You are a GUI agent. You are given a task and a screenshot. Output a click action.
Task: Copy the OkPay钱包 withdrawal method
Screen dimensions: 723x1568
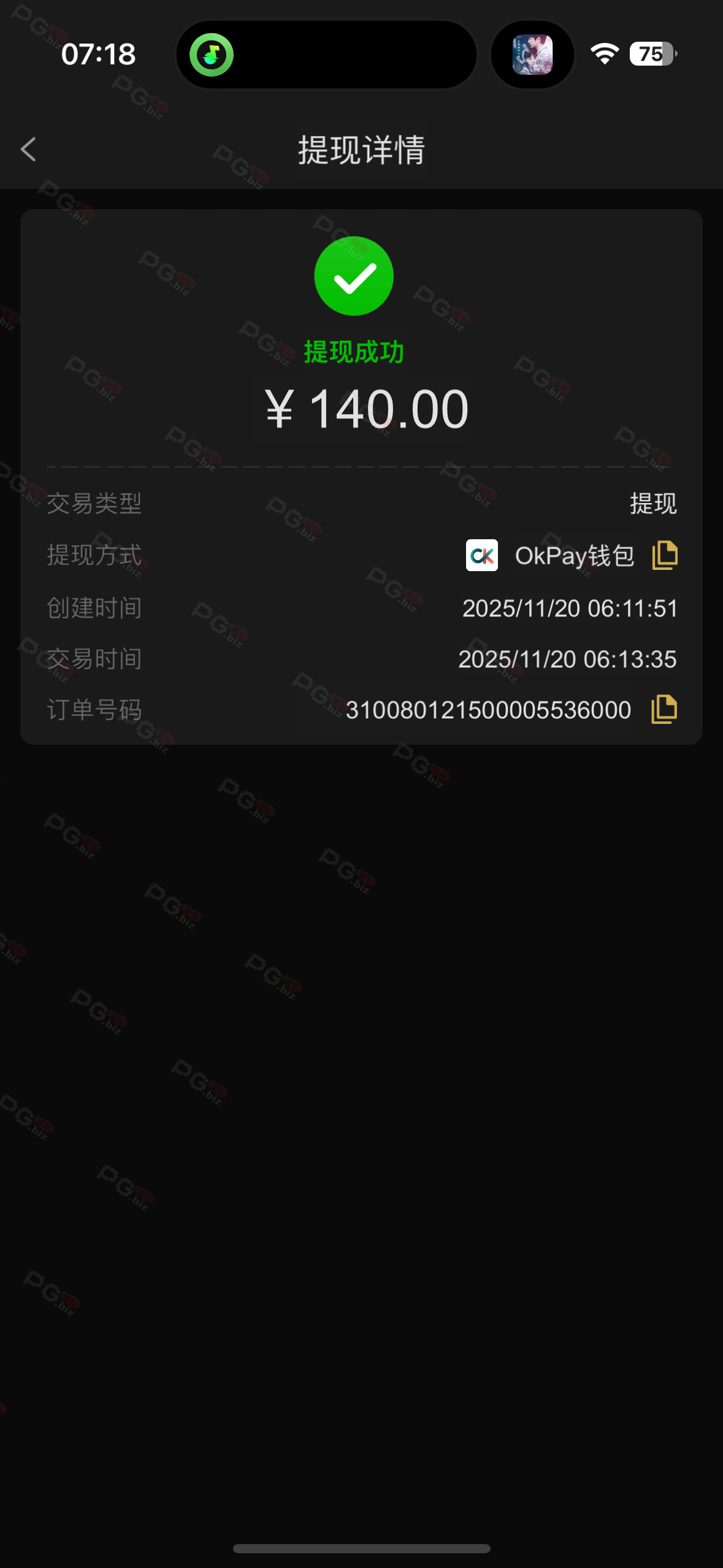pyautogui.click(x=664, y=555)
